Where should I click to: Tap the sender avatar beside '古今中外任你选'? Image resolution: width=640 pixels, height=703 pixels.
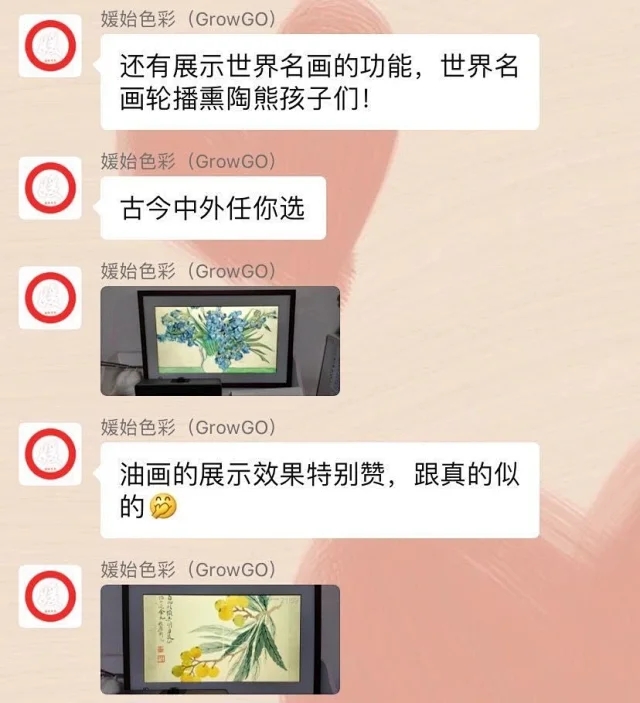tap(50, 187)
